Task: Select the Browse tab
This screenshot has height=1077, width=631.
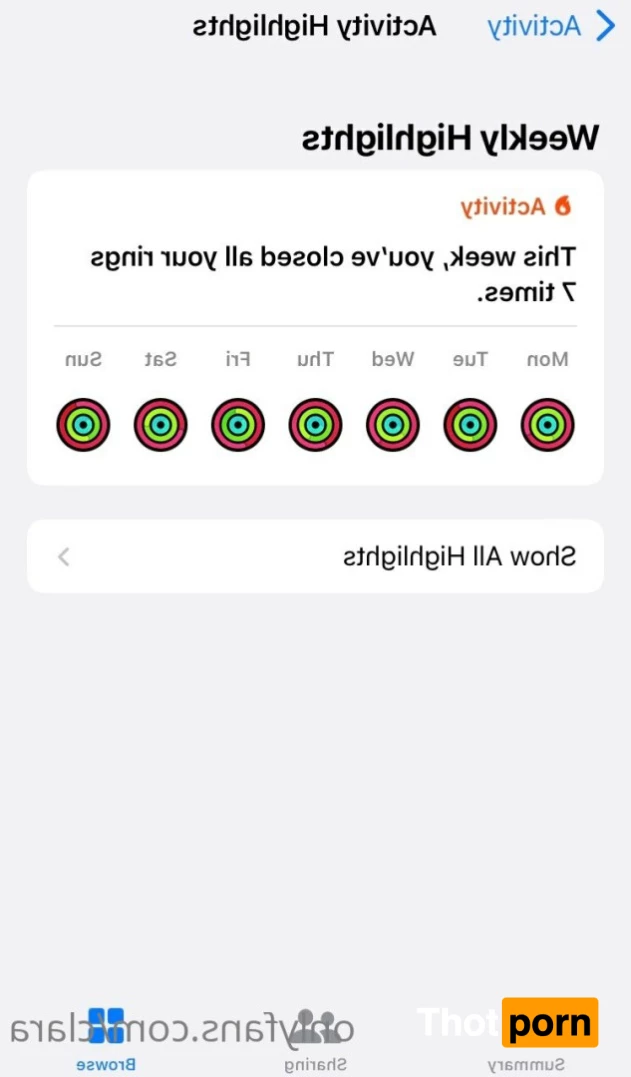Action: [105, 1040]
